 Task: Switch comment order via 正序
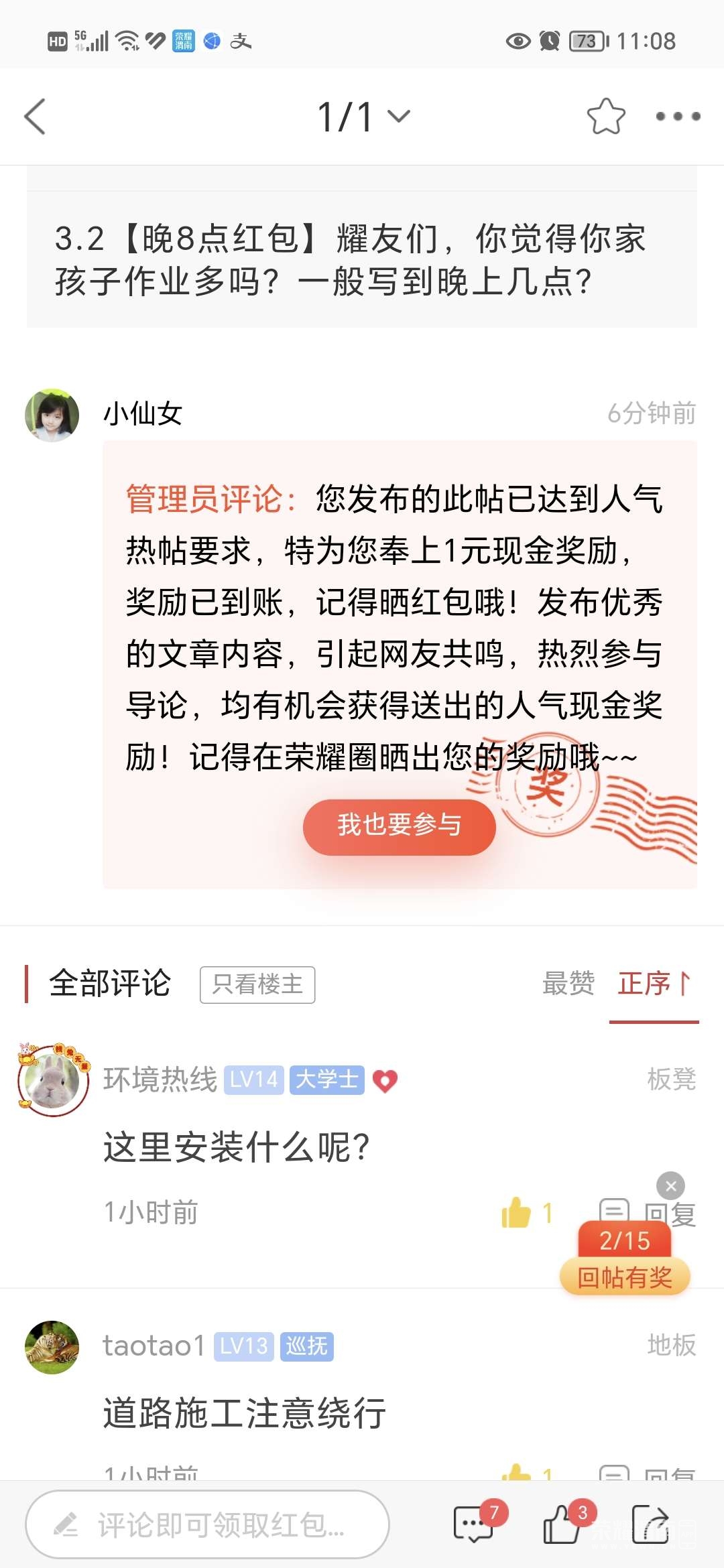(654, 984)
